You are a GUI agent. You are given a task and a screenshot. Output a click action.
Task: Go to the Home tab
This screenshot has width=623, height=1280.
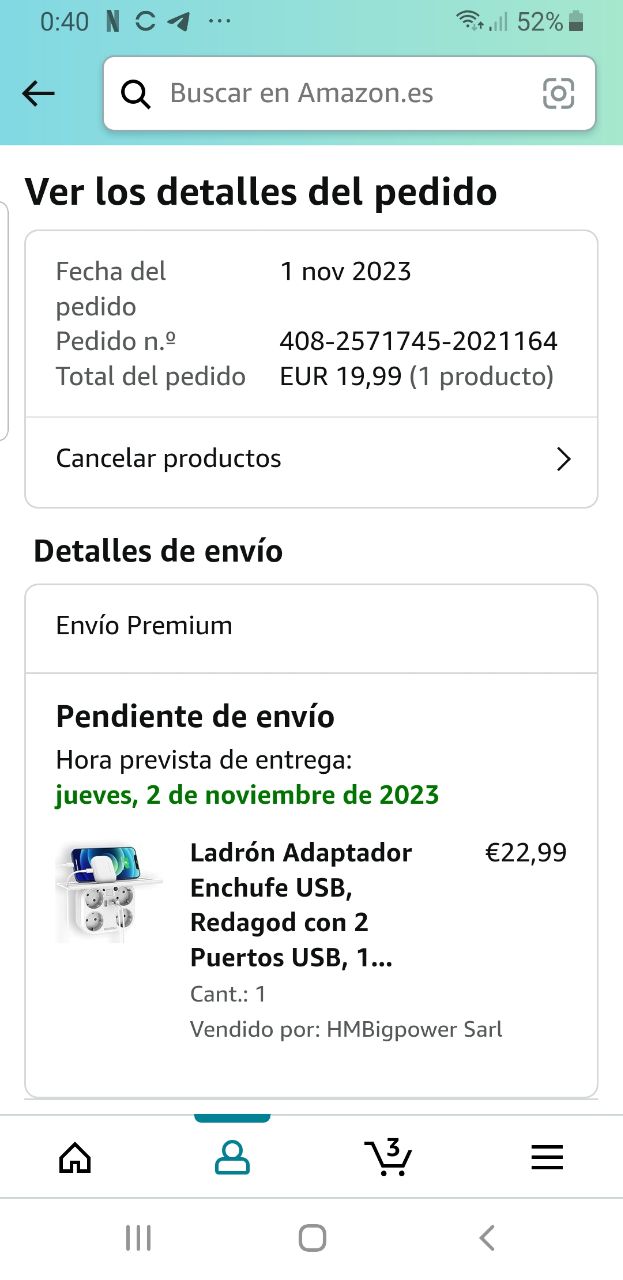[x=76, y=1158]
